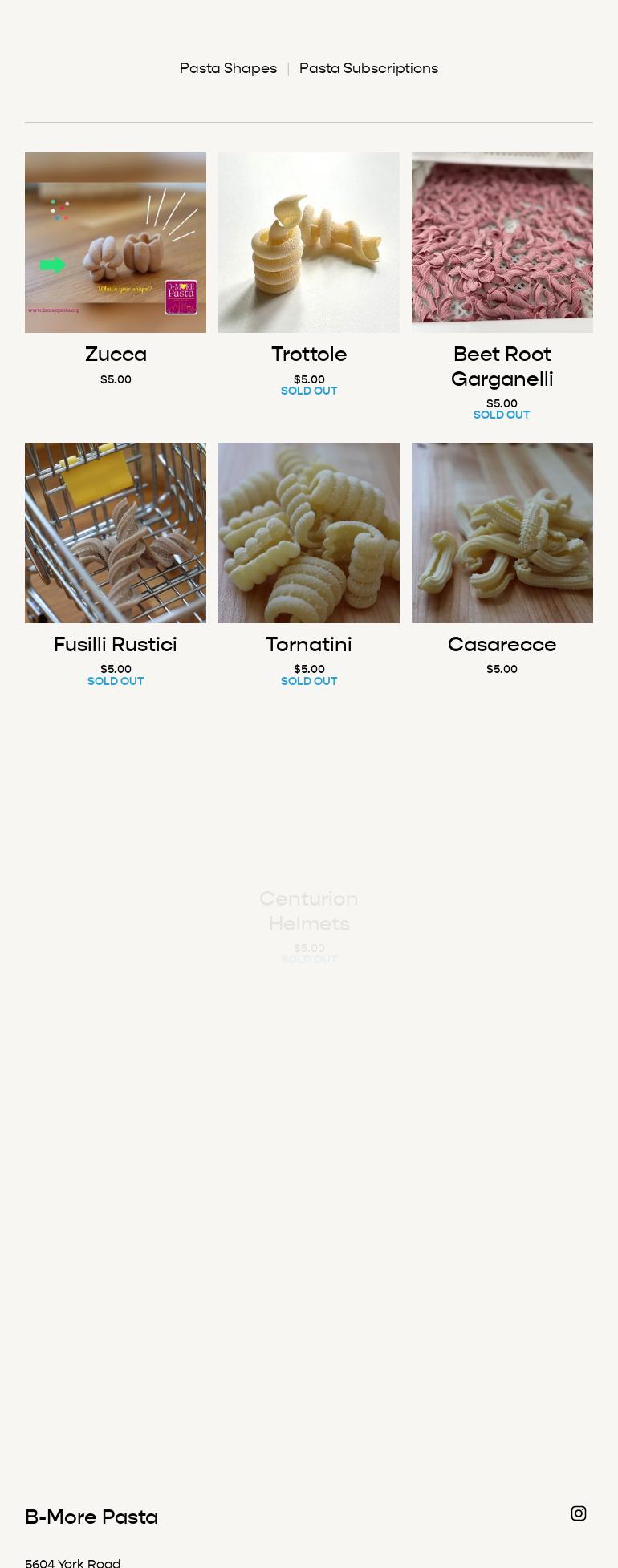Open the Casarecce product page
Screen dimensions: 618x1568
click(502, 645)
